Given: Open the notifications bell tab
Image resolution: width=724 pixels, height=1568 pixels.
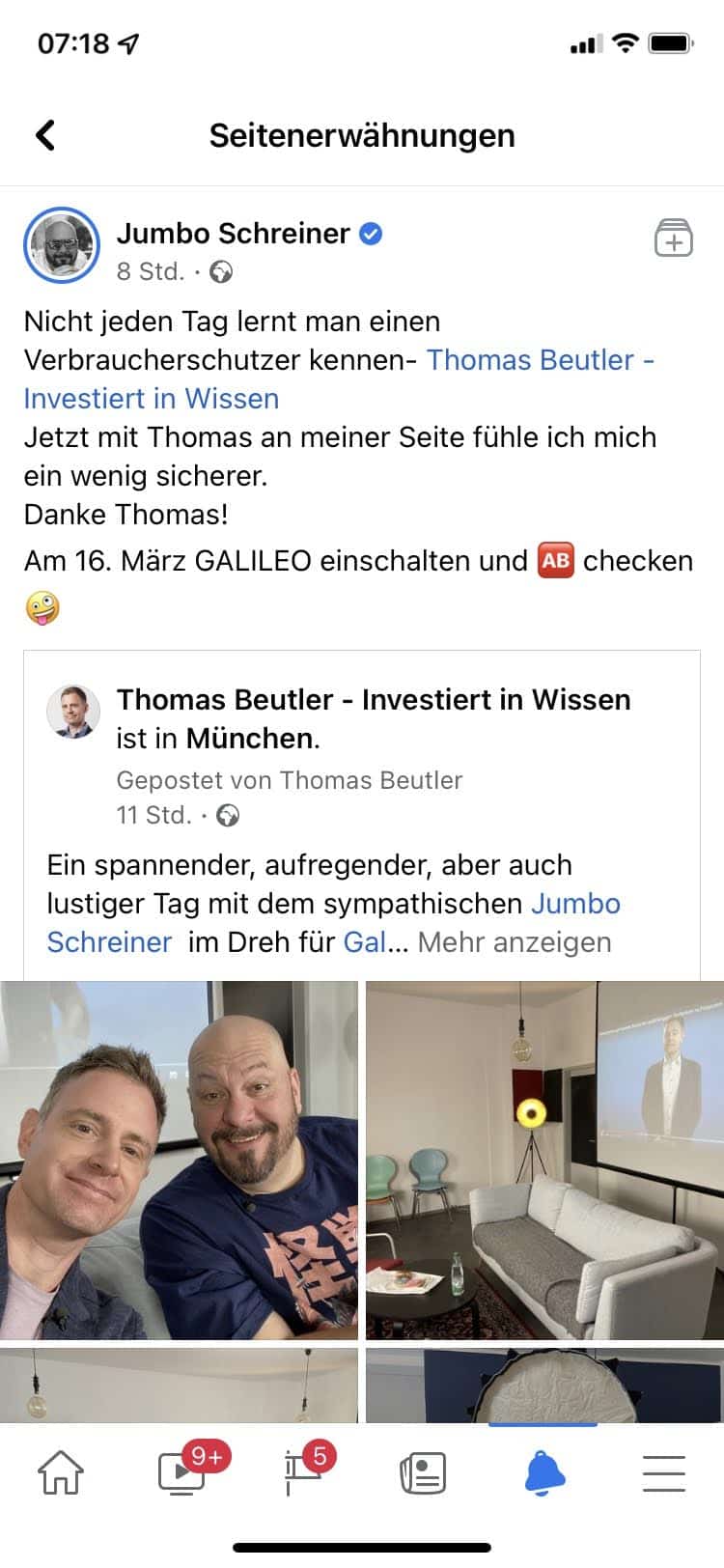Looking at the screenshot, I should coord(543,1473).
